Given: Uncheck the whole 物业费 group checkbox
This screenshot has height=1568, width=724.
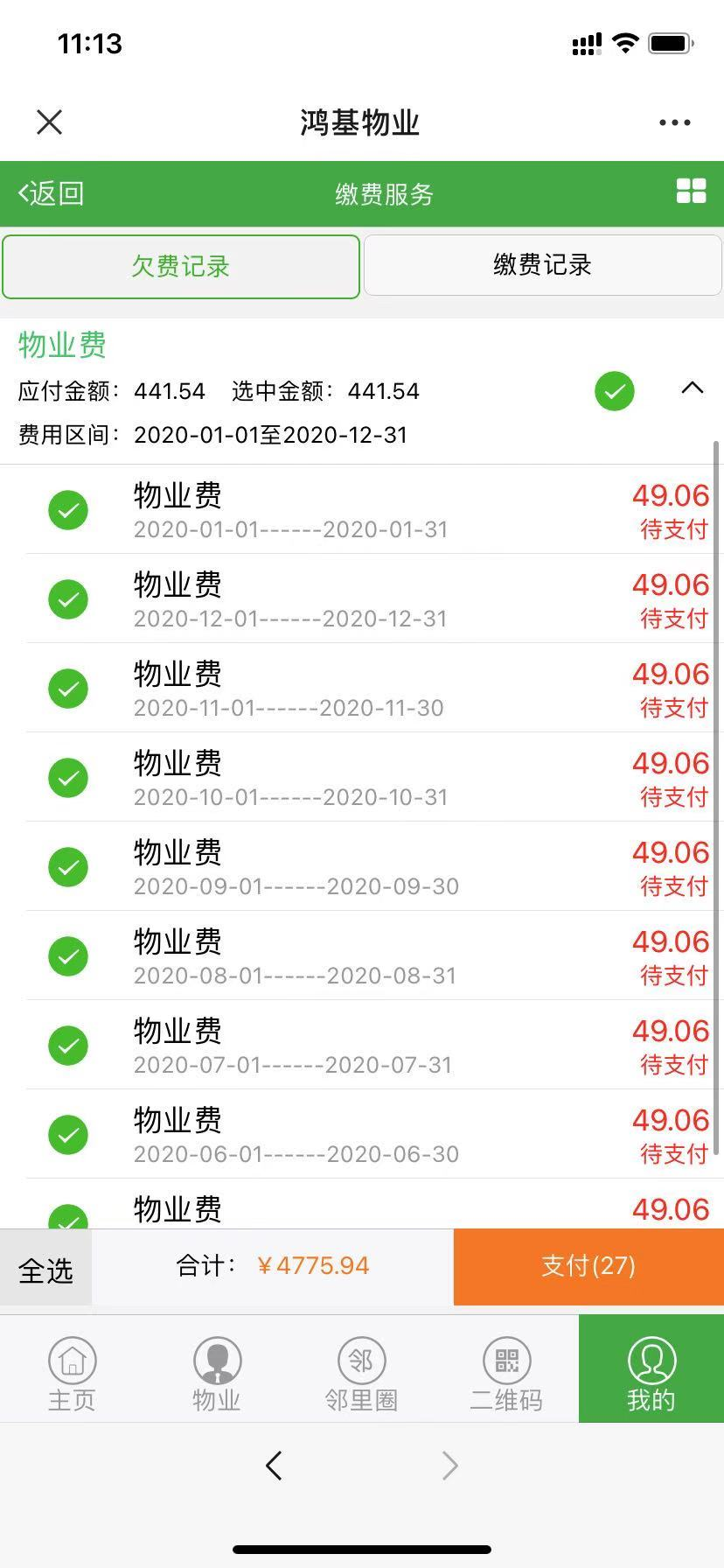Looking at the screenshot, I should coord(614,391).
